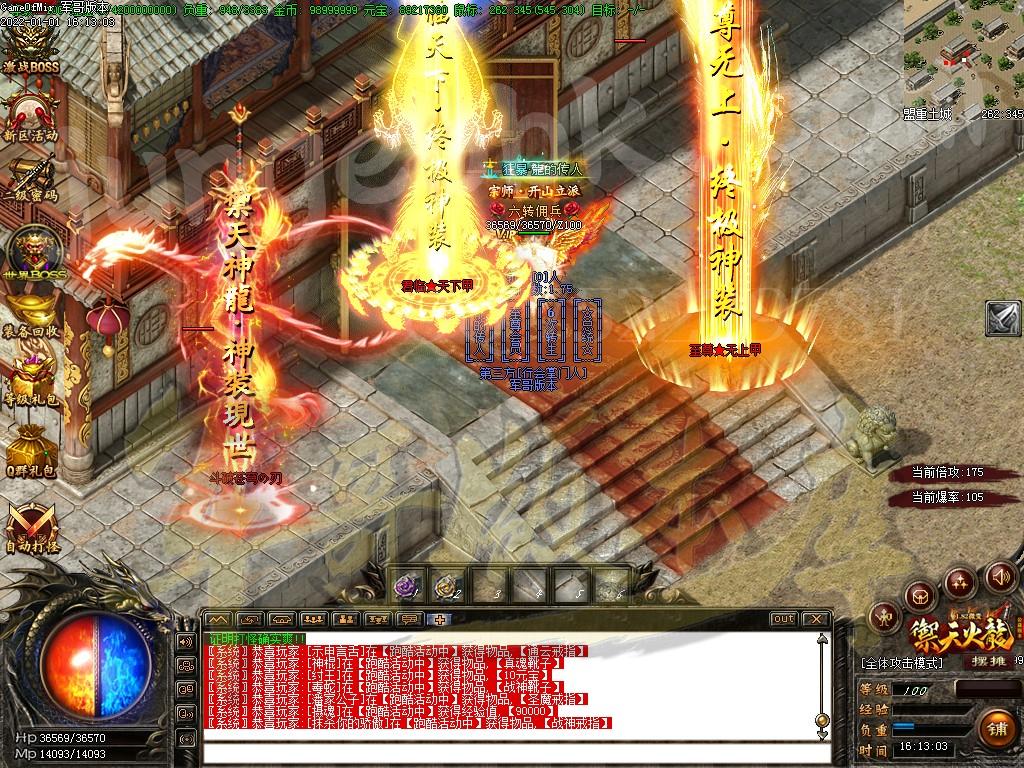
Task: Tap the sword icon on the right edge
Action: [1003, 318]
